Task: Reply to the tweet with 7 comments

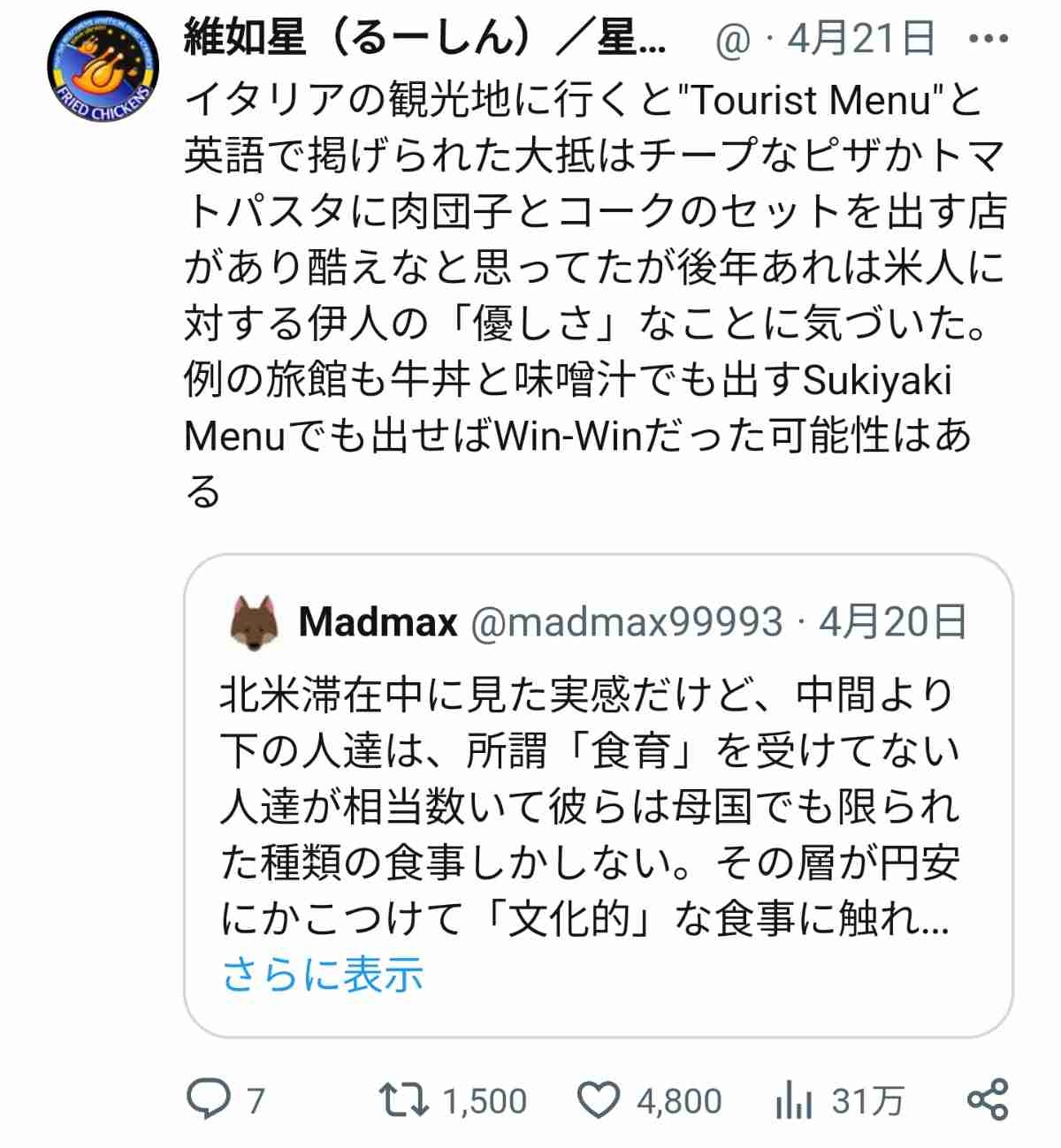Action: coord(209,1100)
